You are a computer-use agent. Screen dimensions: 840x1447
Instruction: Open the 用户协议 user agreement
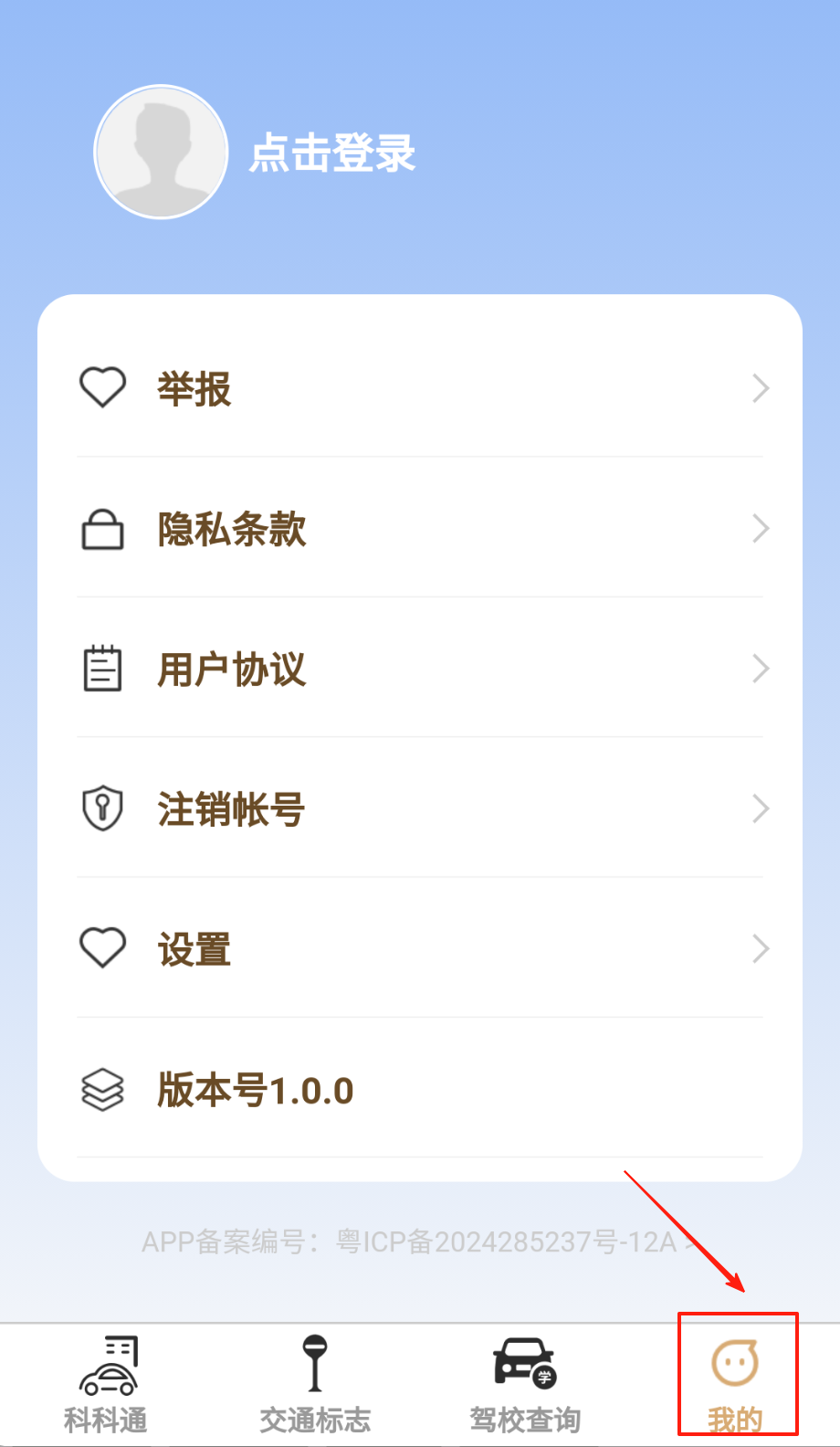click(x=420, y=669)
